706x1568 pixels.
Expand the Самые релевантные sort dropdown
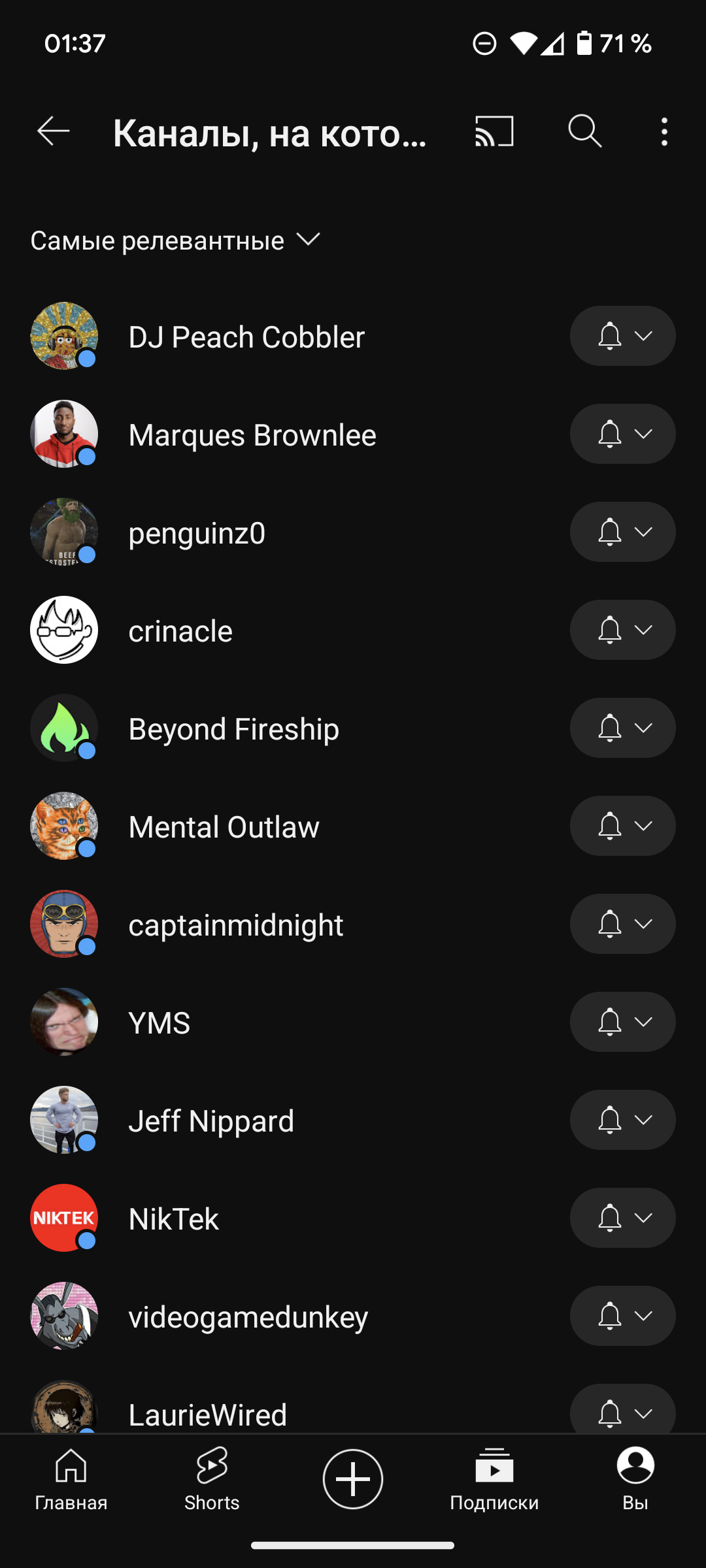click(175, 240)
